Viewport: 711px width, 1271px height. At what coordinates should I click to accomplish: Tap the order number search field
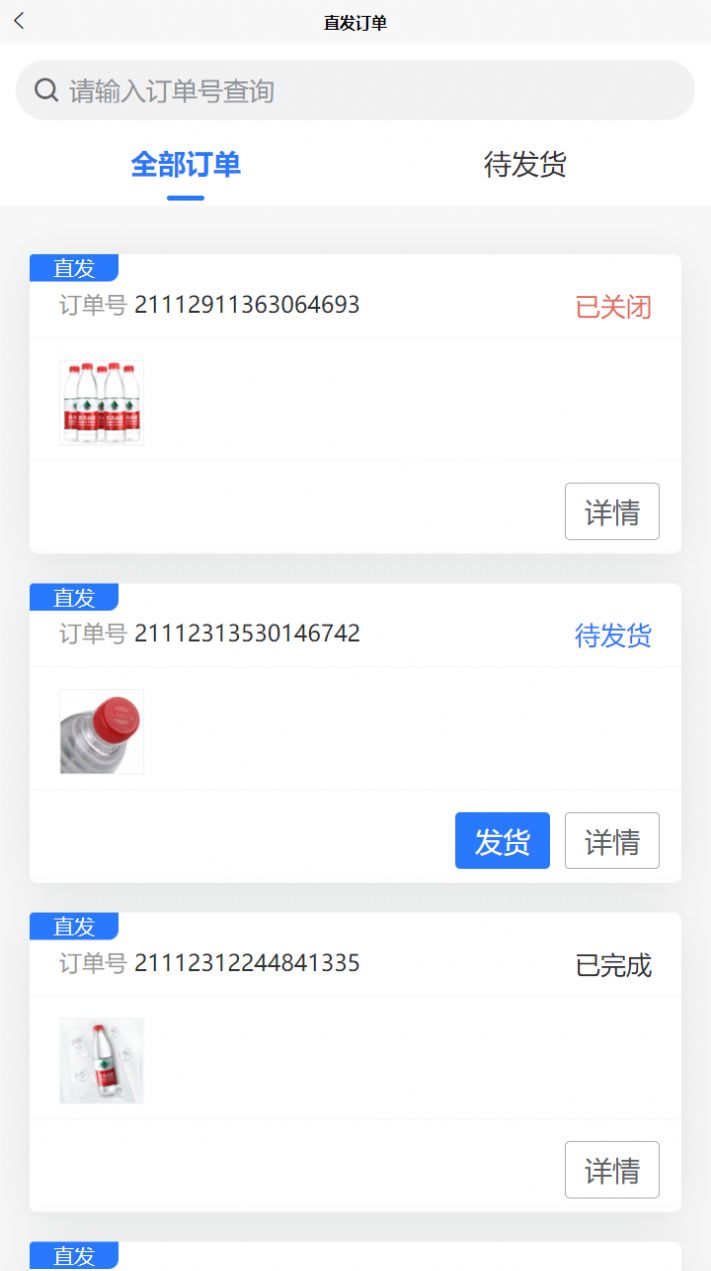tap(355, 90)
